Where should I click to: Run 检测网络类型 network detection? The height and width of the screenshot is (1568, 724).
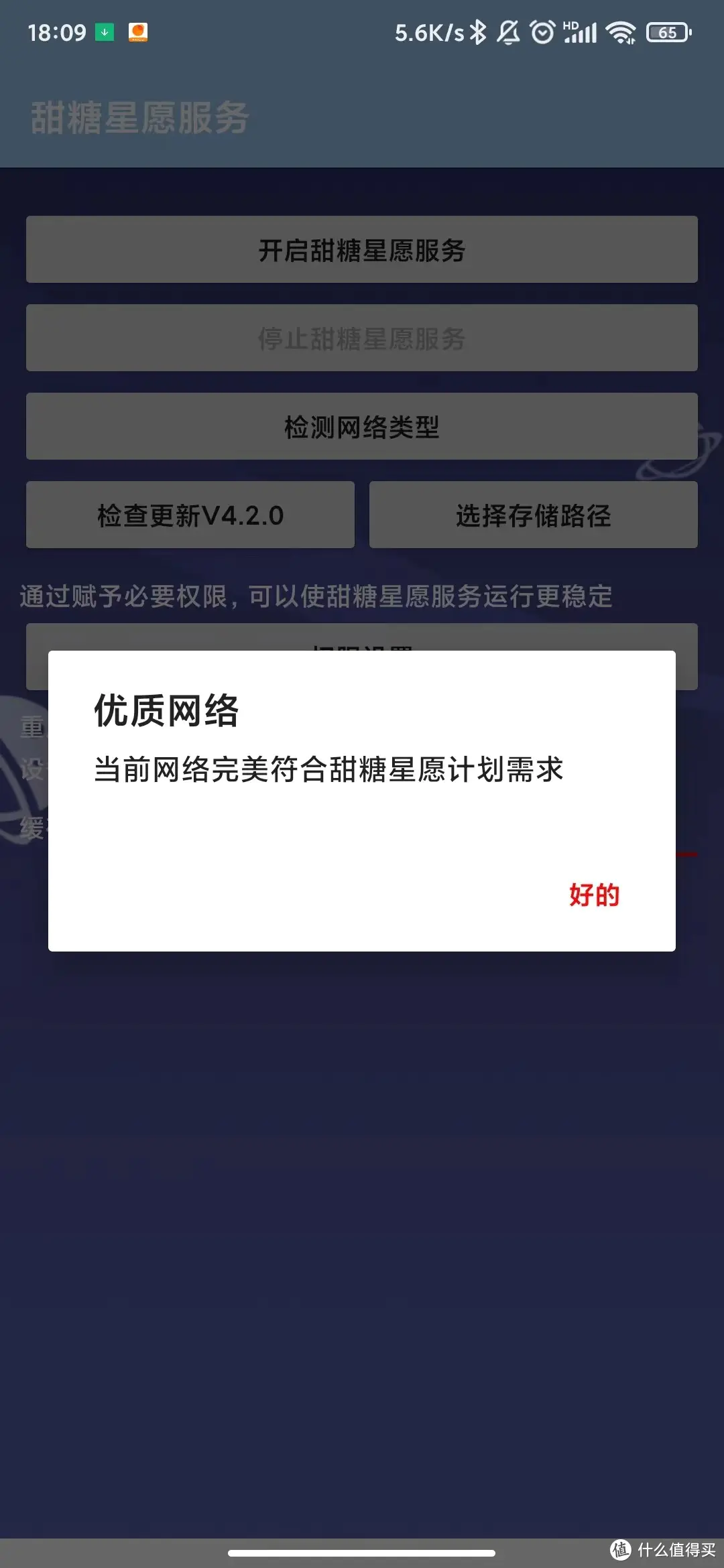[362, 426]
